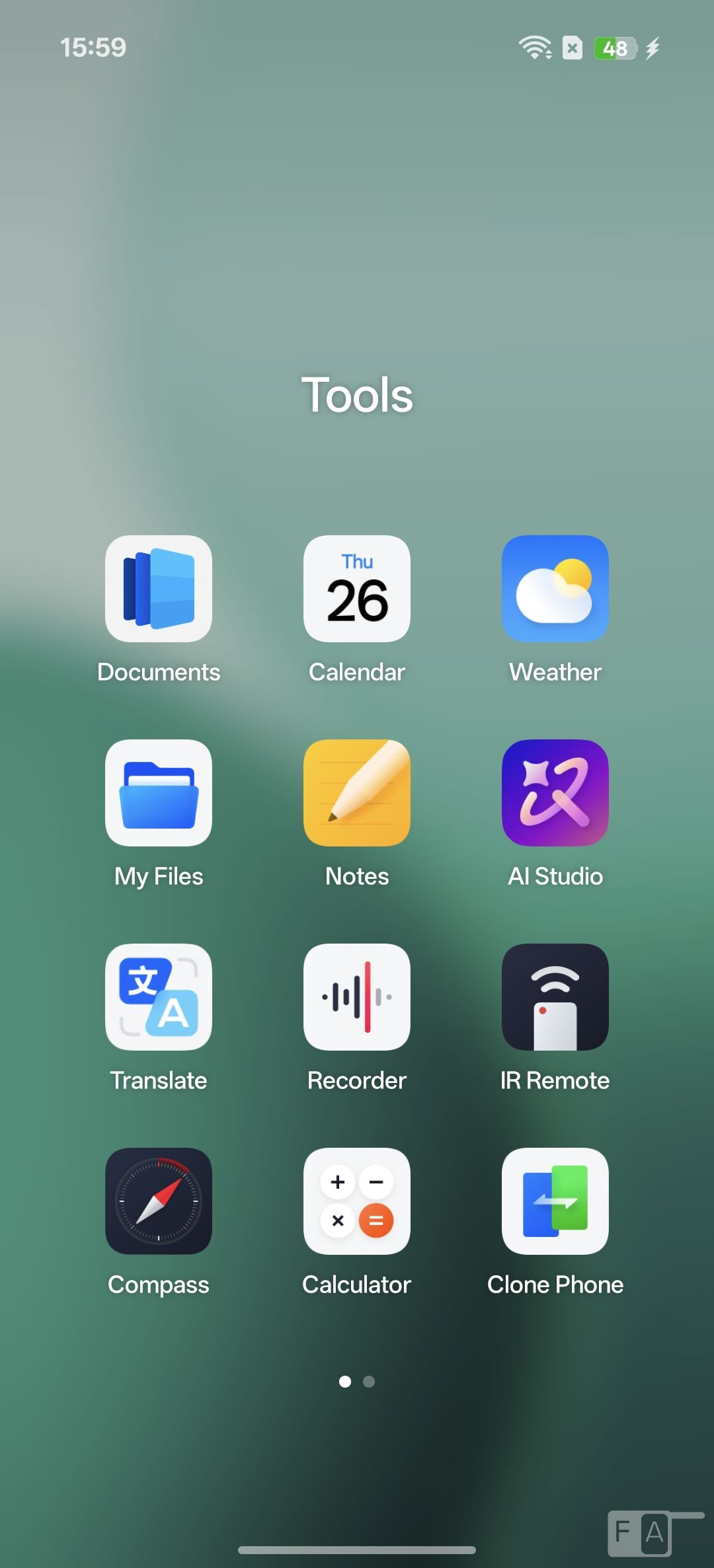Launch the Calculator
This screenshot has height=1568, width=714.
point(357,1201)
